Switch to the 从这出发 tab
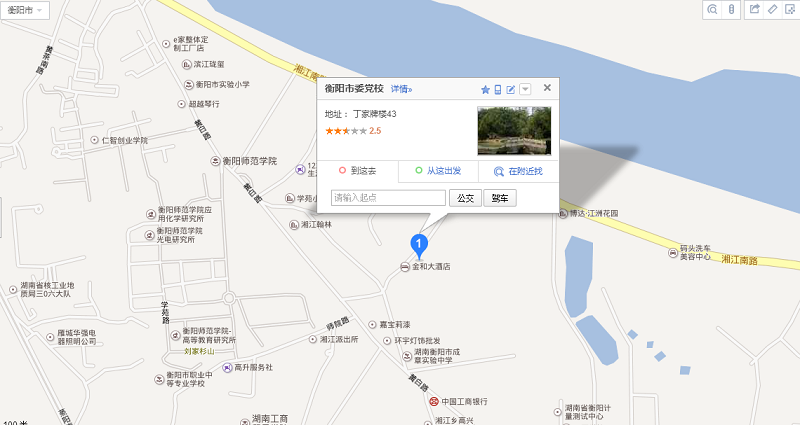The image size is (800, 425). tap(438, 171)
